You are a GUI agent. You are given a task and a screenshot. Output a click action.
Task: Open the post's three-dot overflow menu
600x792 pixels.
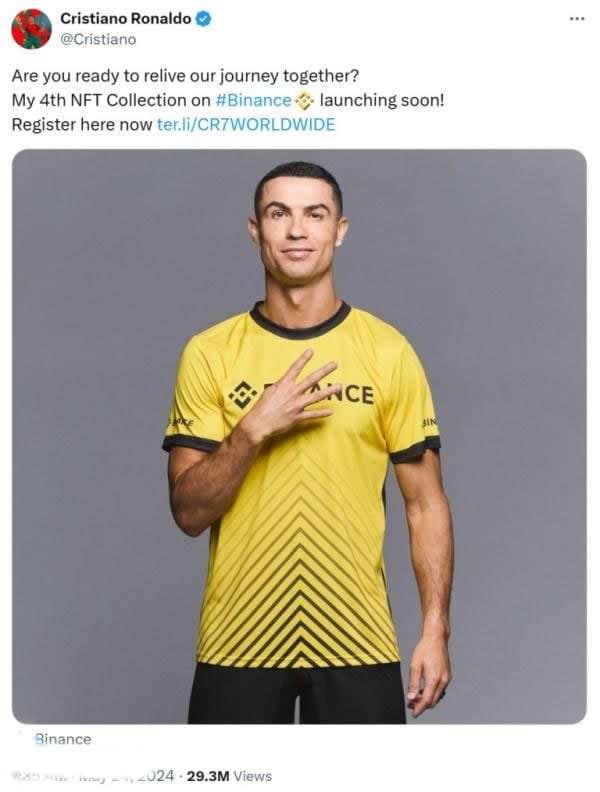(x=576, y=19)
